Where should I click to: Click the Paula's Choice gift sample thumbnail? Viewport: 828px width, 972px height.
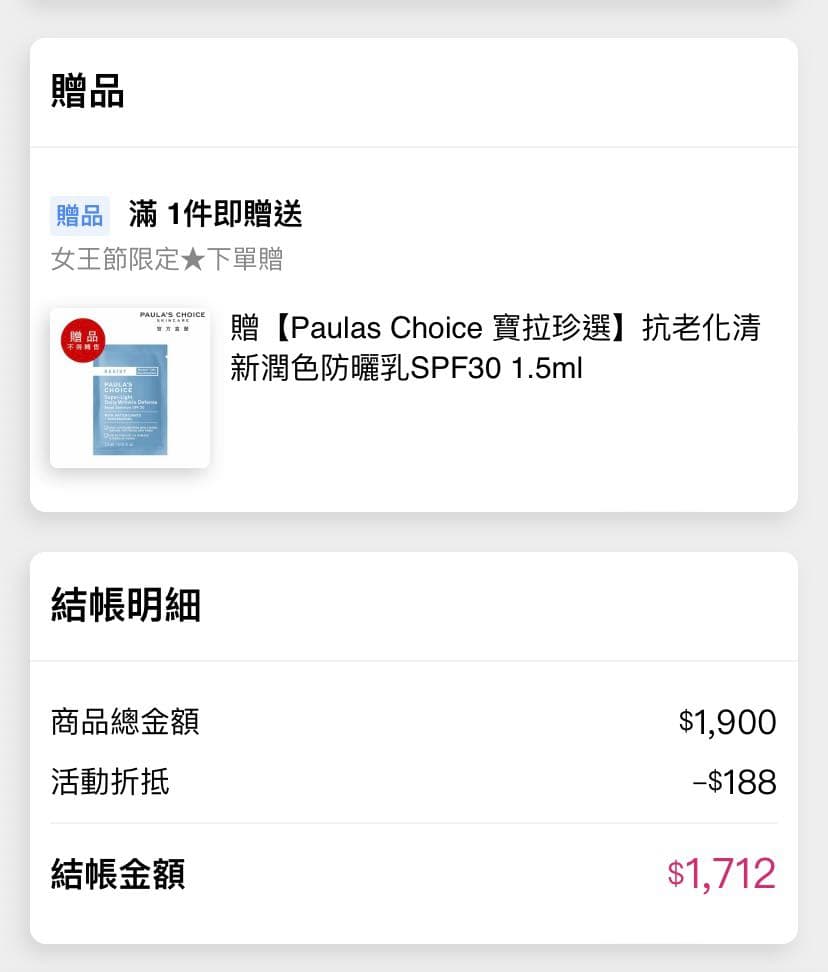(x=130, y=386)
